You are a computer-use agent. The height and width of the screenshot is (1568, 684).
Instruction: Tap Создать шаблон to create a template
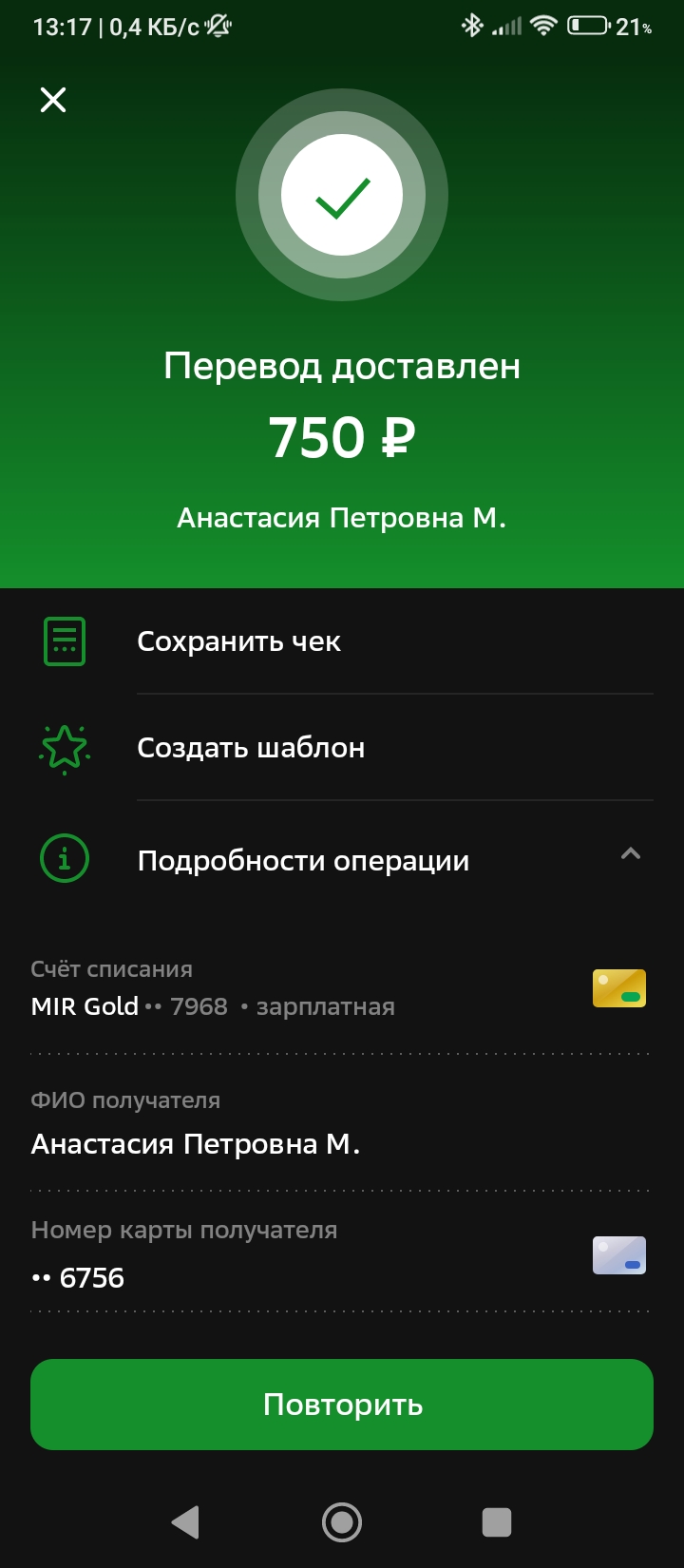click(342, 748)
